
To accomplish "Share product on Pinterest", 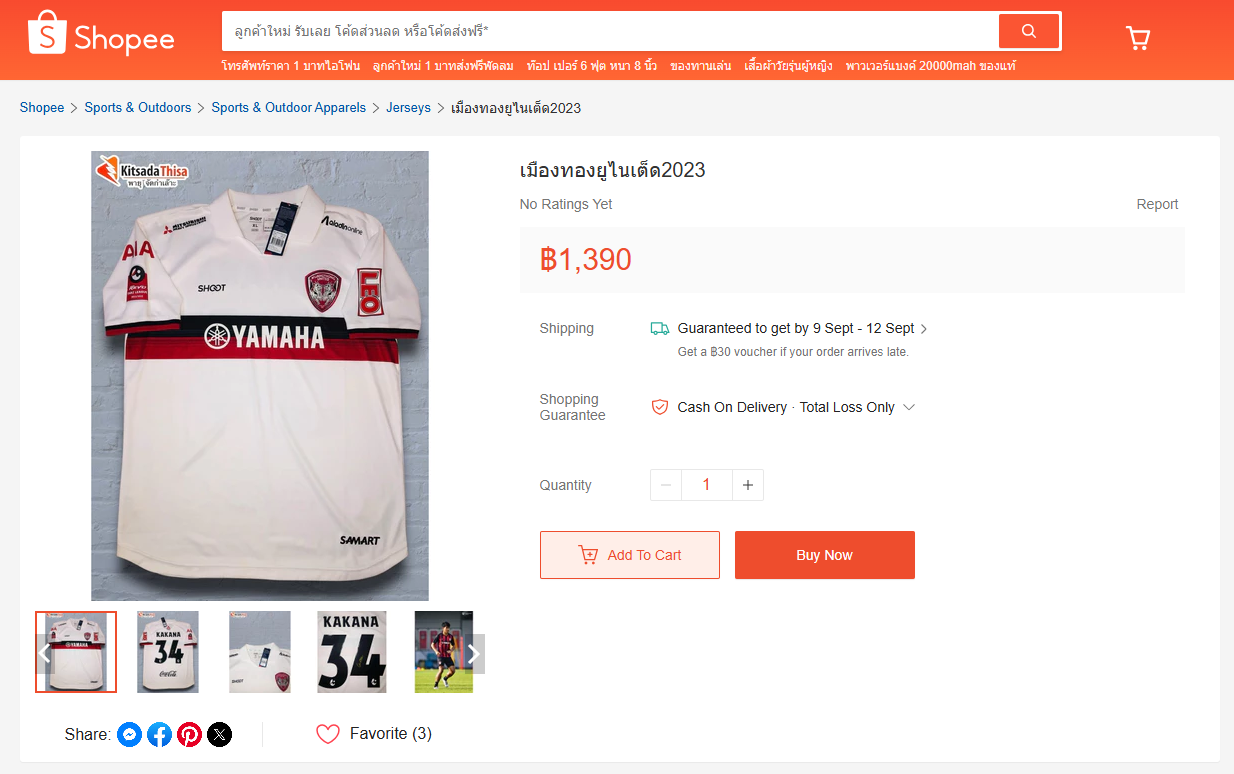I will [189, 735].
